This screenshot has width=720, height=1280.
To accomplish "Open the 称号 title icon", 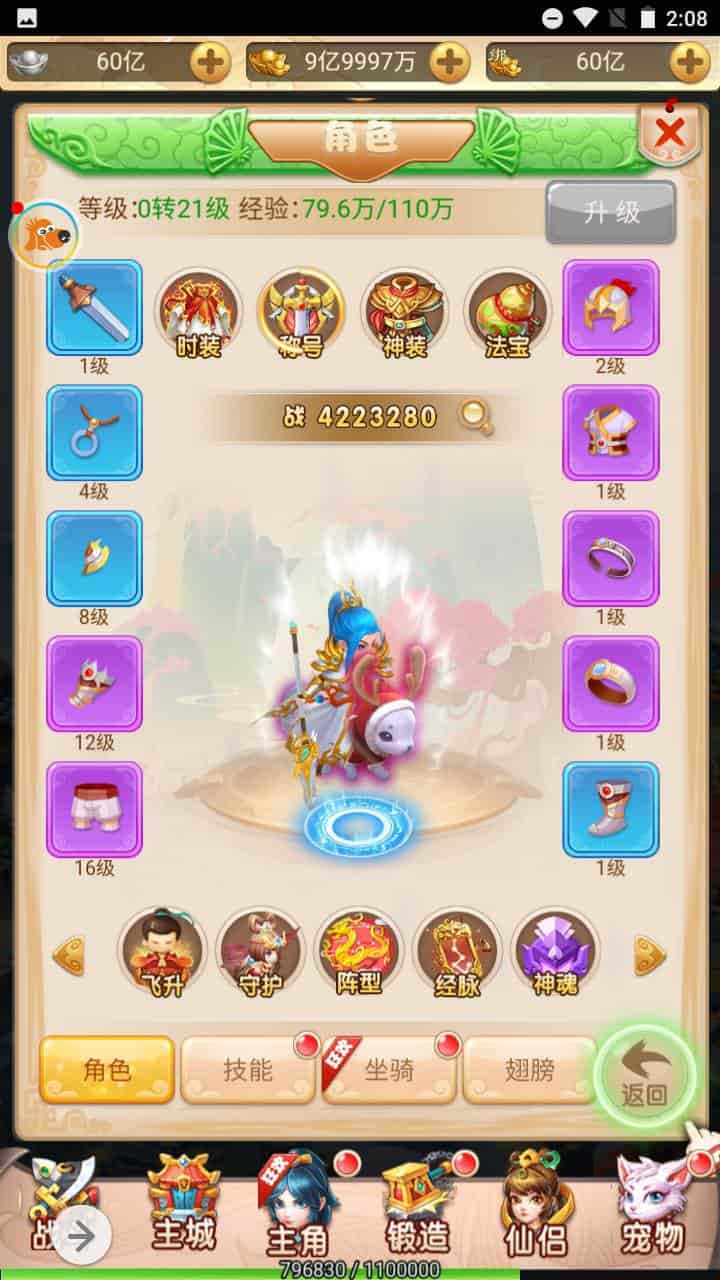I will [302, 313].
